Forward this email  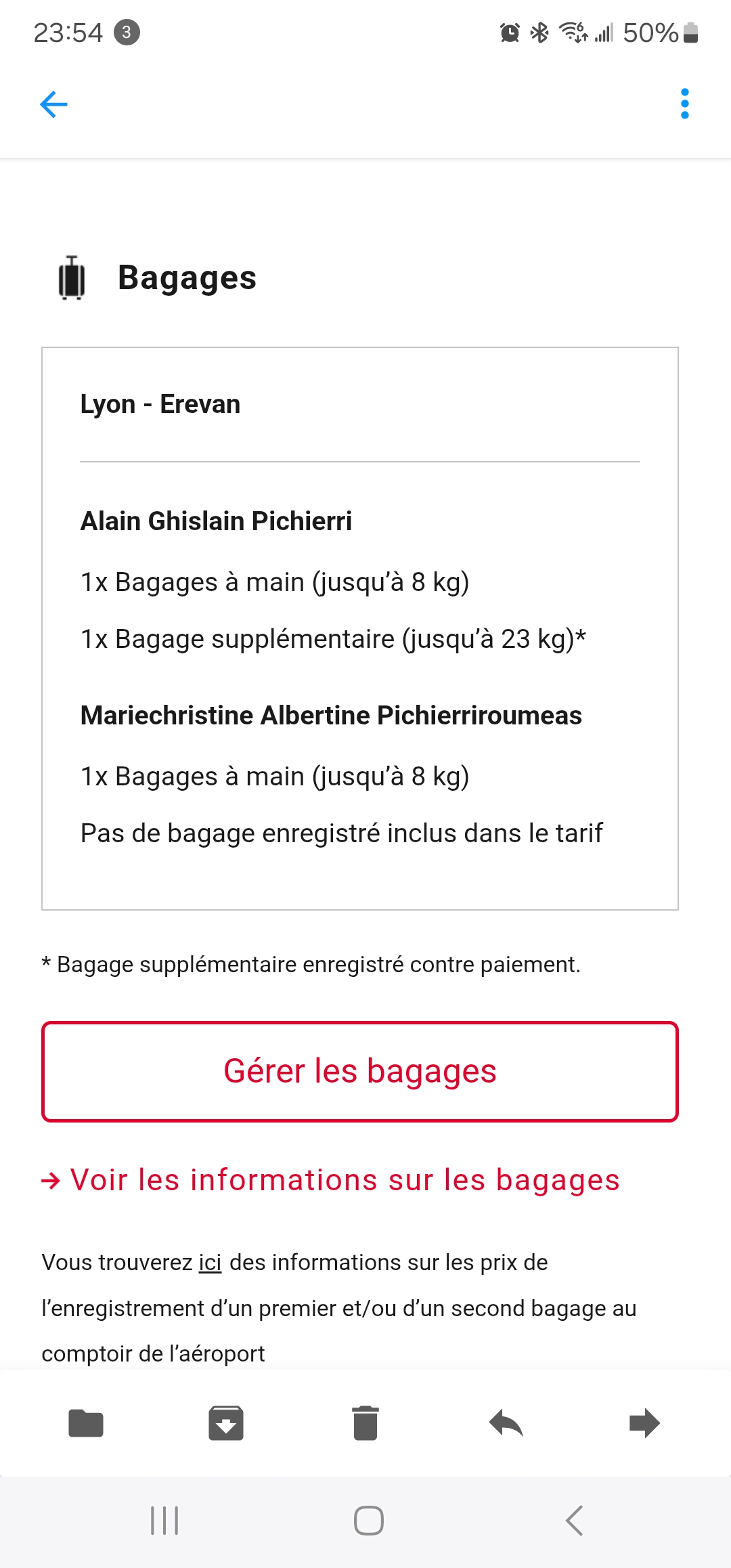click(x=644, y=1422)
